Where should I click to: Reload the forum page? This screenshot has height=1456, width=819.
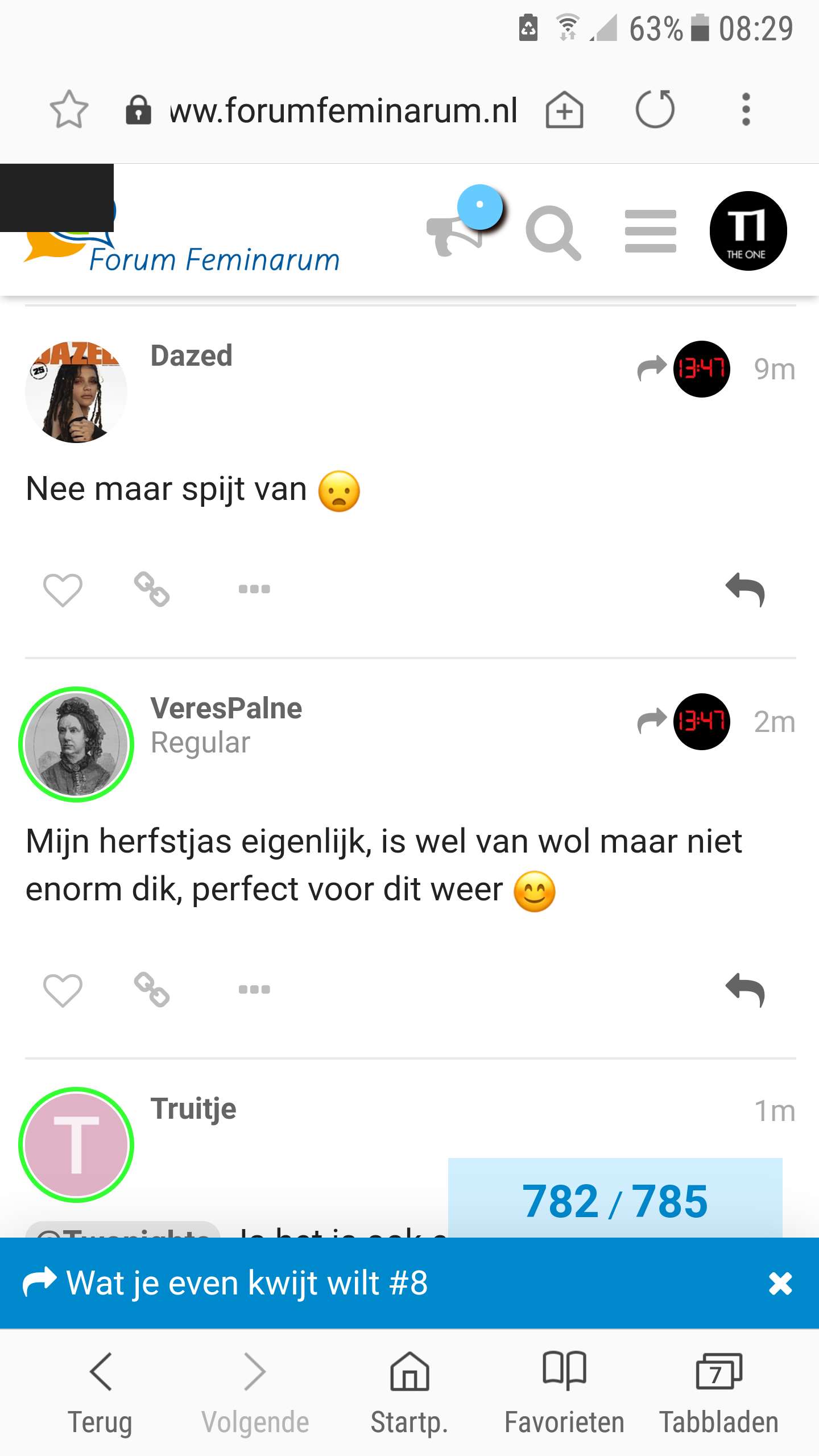coord(655,109)
